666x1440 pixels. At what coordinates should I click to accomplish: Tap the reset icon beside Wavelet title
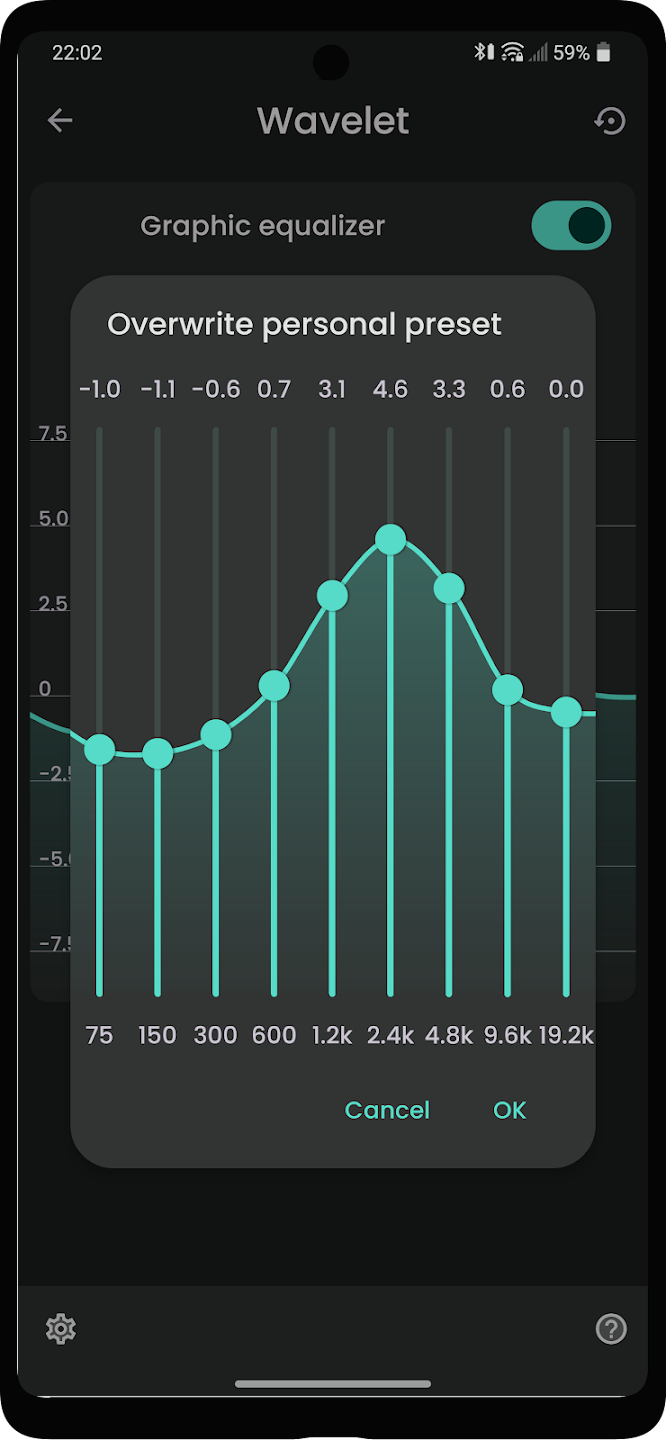point(609,121)
